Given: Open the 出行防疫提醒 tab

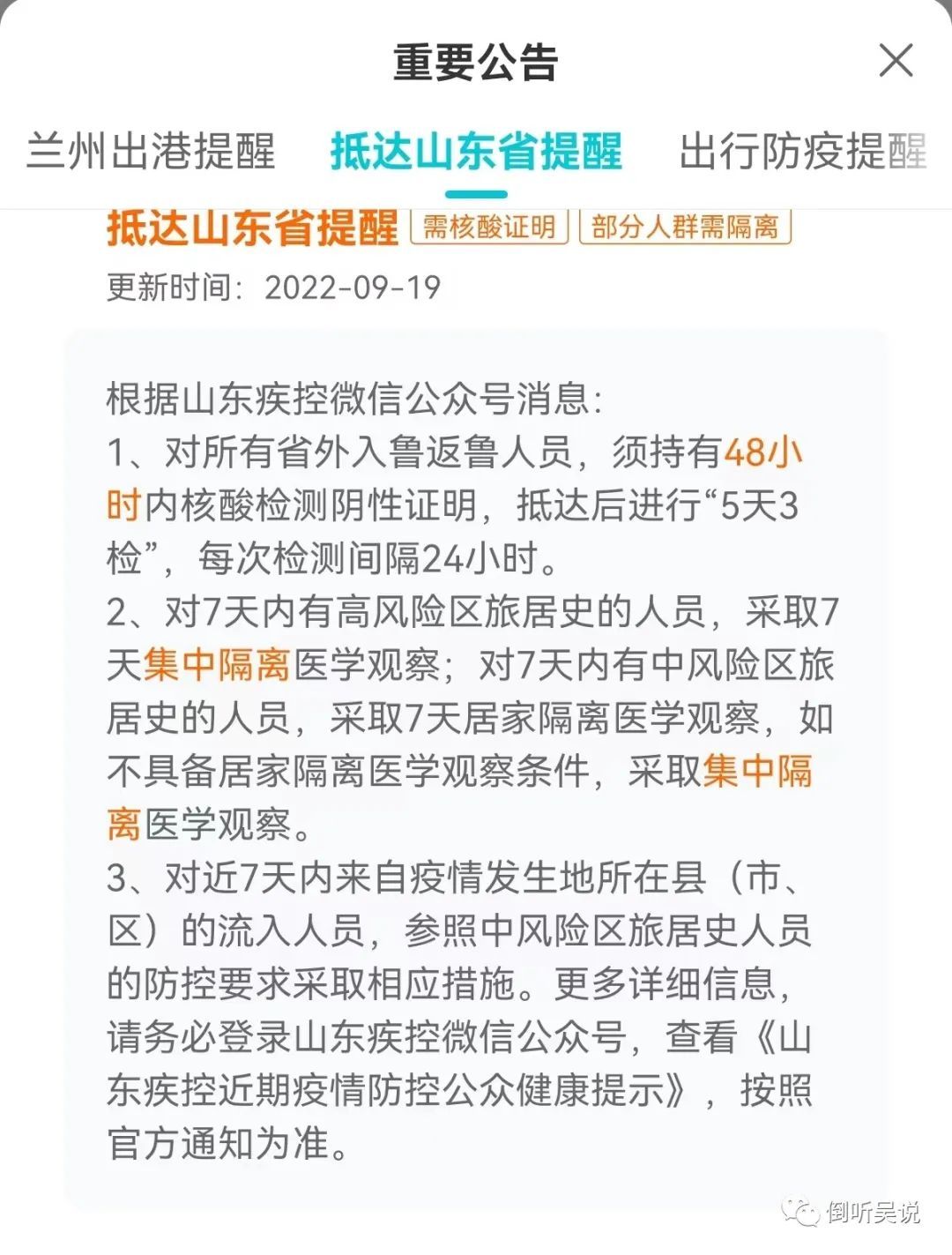Looking at the screenshot, I should [802, 152].
